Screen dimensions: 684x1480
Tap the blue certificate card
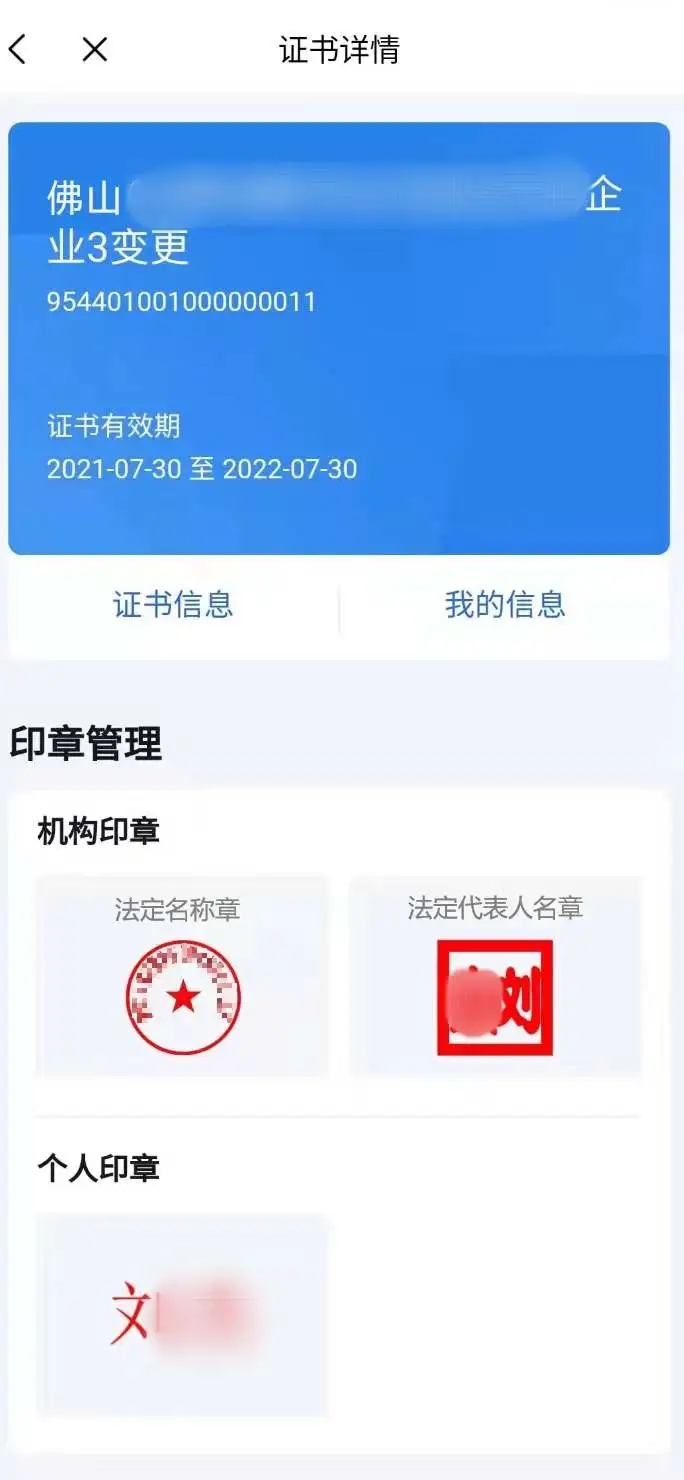pyautogui.click(x=339, y=380)
